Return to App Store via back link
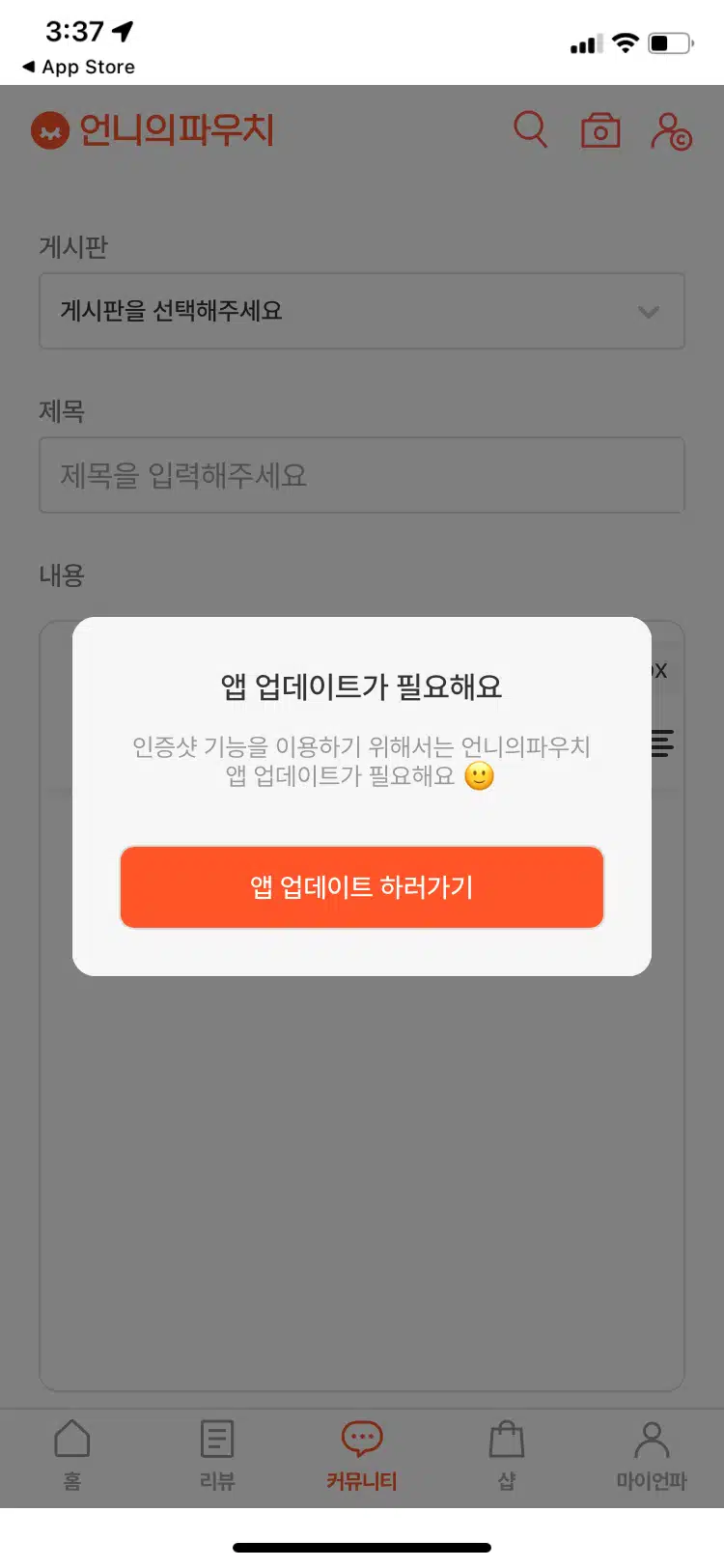This screenshot has width=724, height=1568. 78,67
